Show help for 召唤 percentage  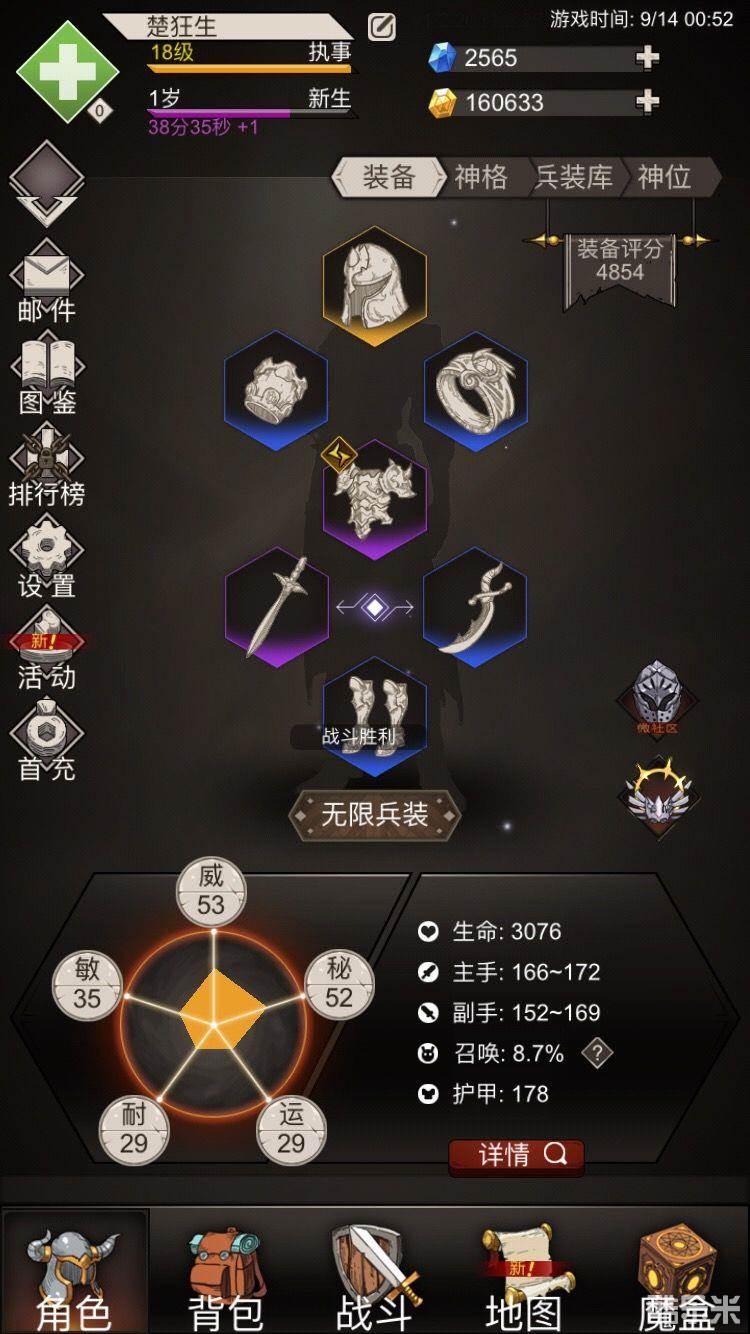pyautogui.click(x=597, y=1053)
